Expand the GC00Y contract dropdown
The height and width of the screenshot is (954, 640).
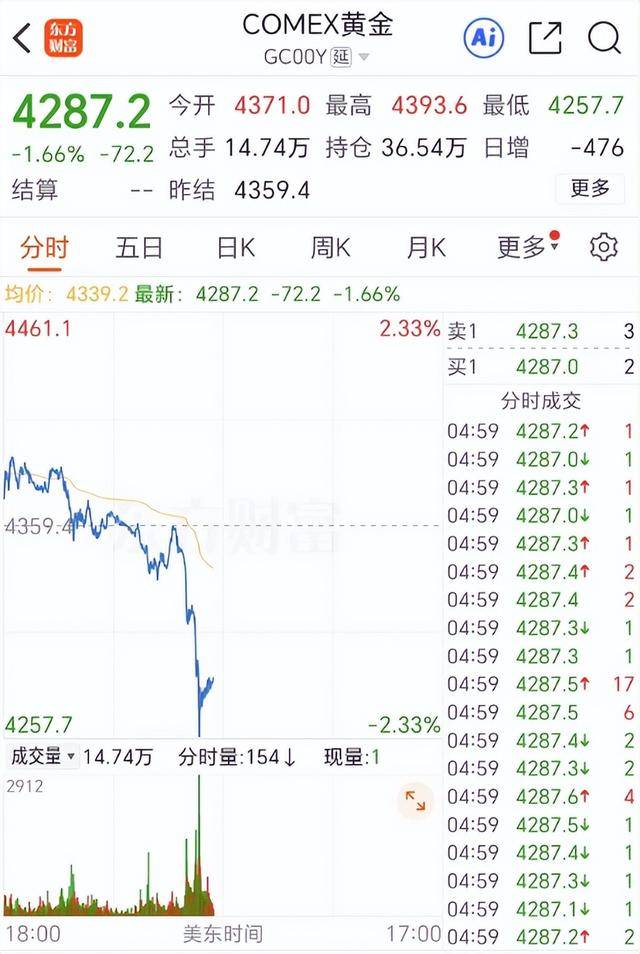[363, 57]
